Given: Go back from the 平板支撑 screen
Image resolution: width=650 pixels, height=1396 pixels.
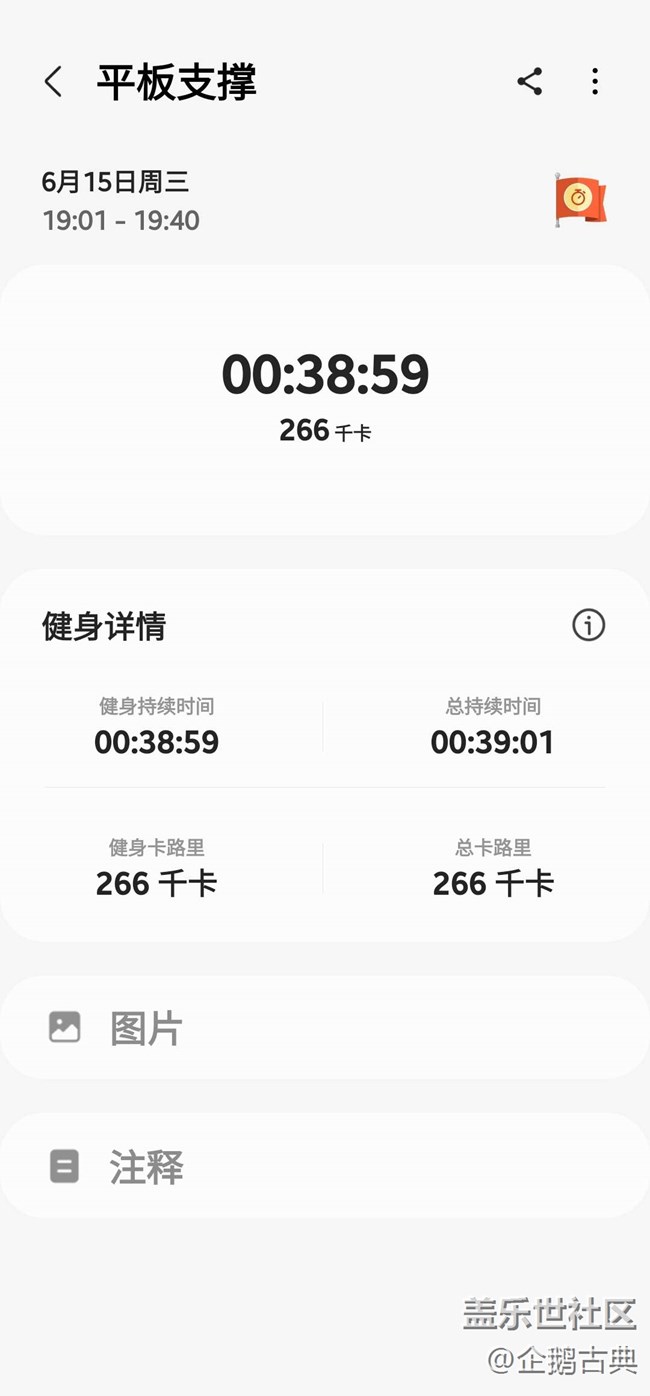Looking at the screenshot, I should pyautogui.click(x=54, y=82).
